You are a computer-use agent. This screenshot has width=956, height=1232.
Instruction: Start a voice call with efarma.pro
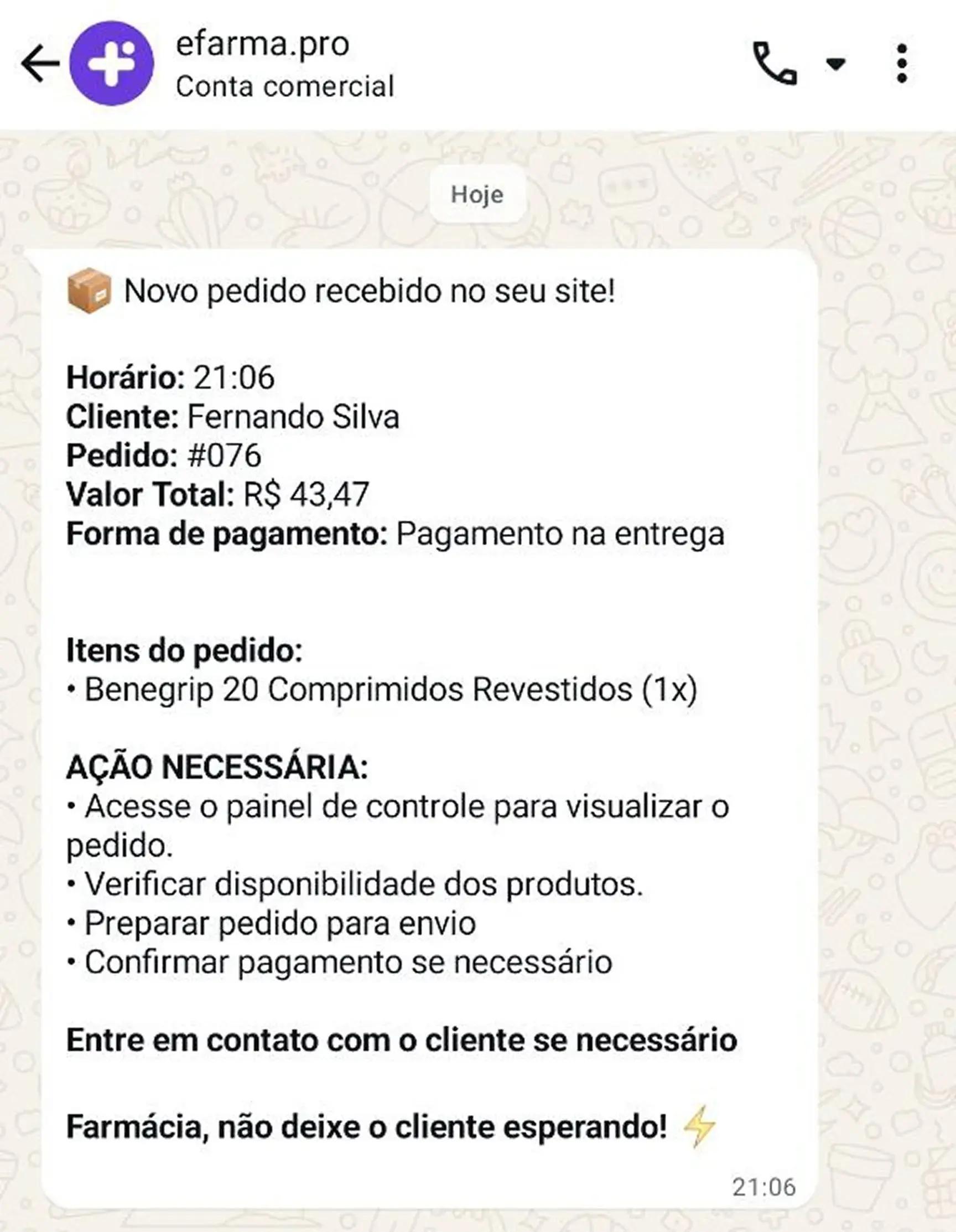(775, 64)
